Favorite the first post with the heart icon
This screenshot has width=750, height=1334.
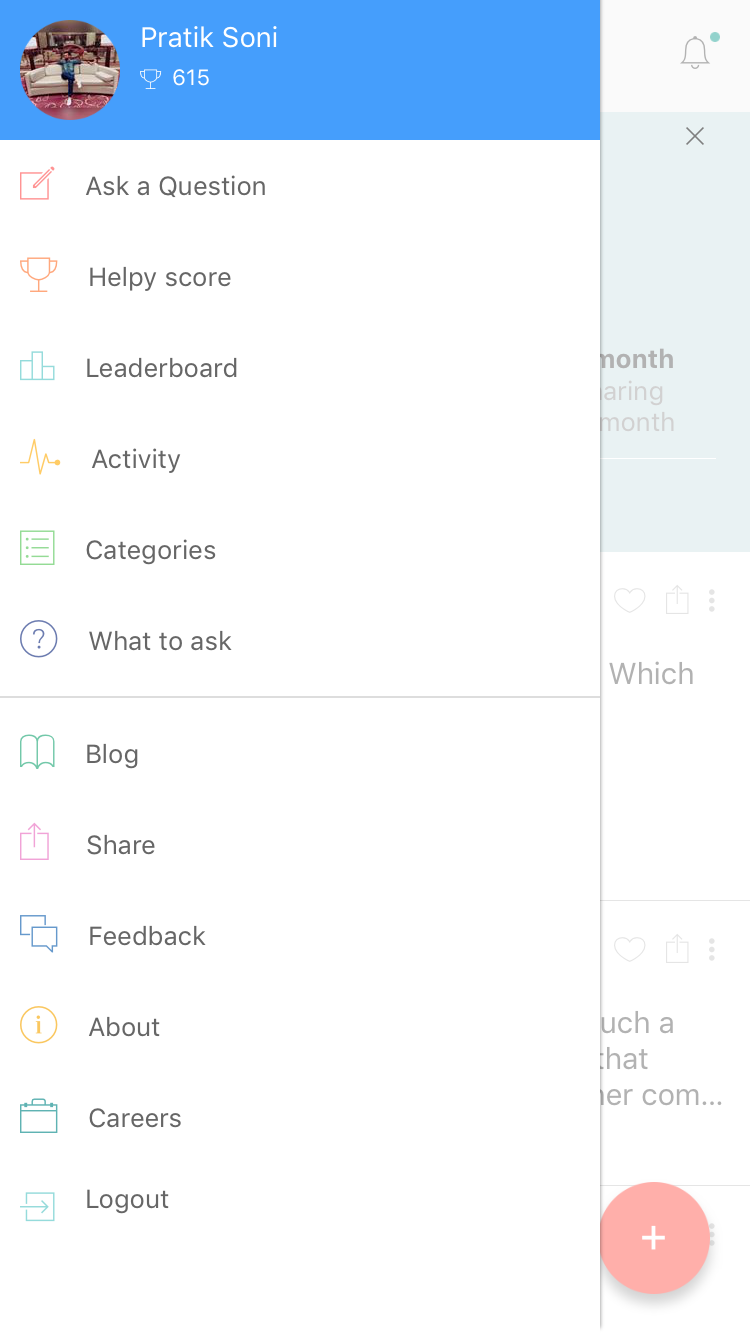pyautogui.click(x=629, y=600)
